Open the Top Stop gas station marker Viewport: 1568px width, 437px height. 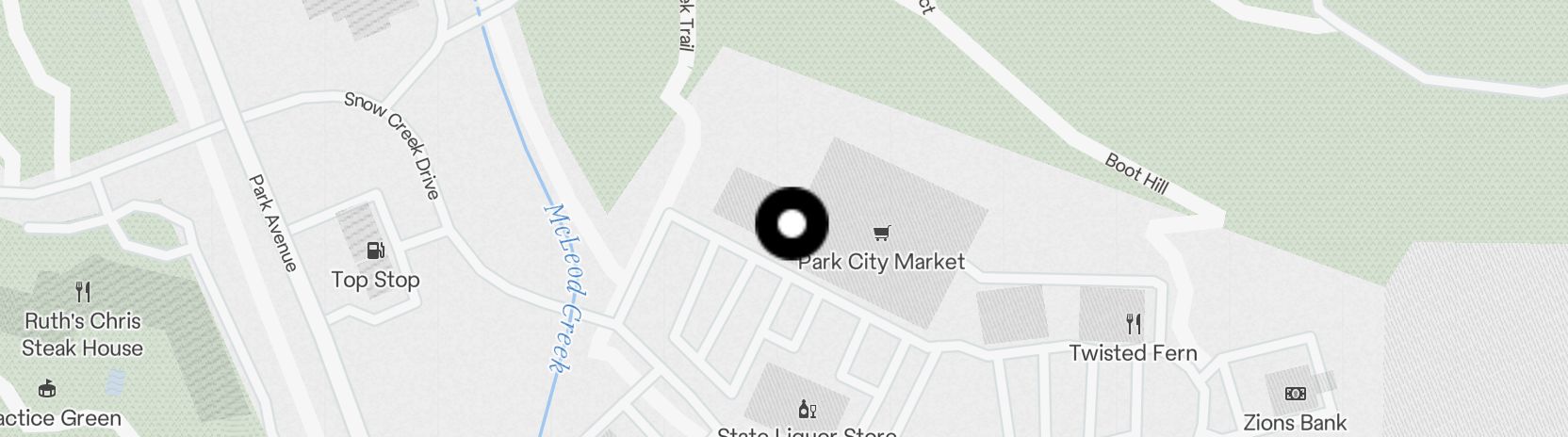pyautogui.click(x=375, y=251)
